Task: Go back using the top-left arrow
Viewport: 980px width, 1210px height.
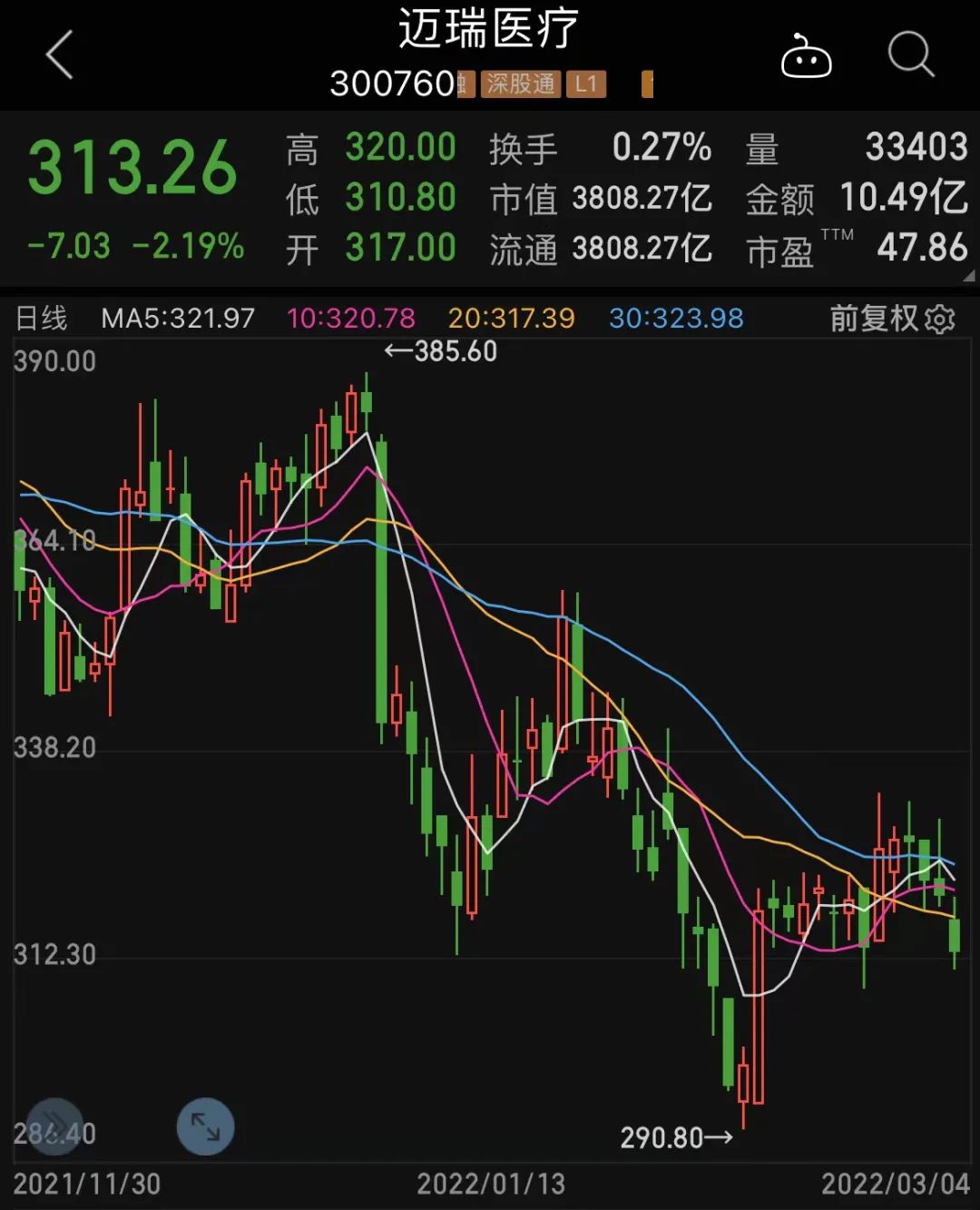Action: (x=60, y=54)
